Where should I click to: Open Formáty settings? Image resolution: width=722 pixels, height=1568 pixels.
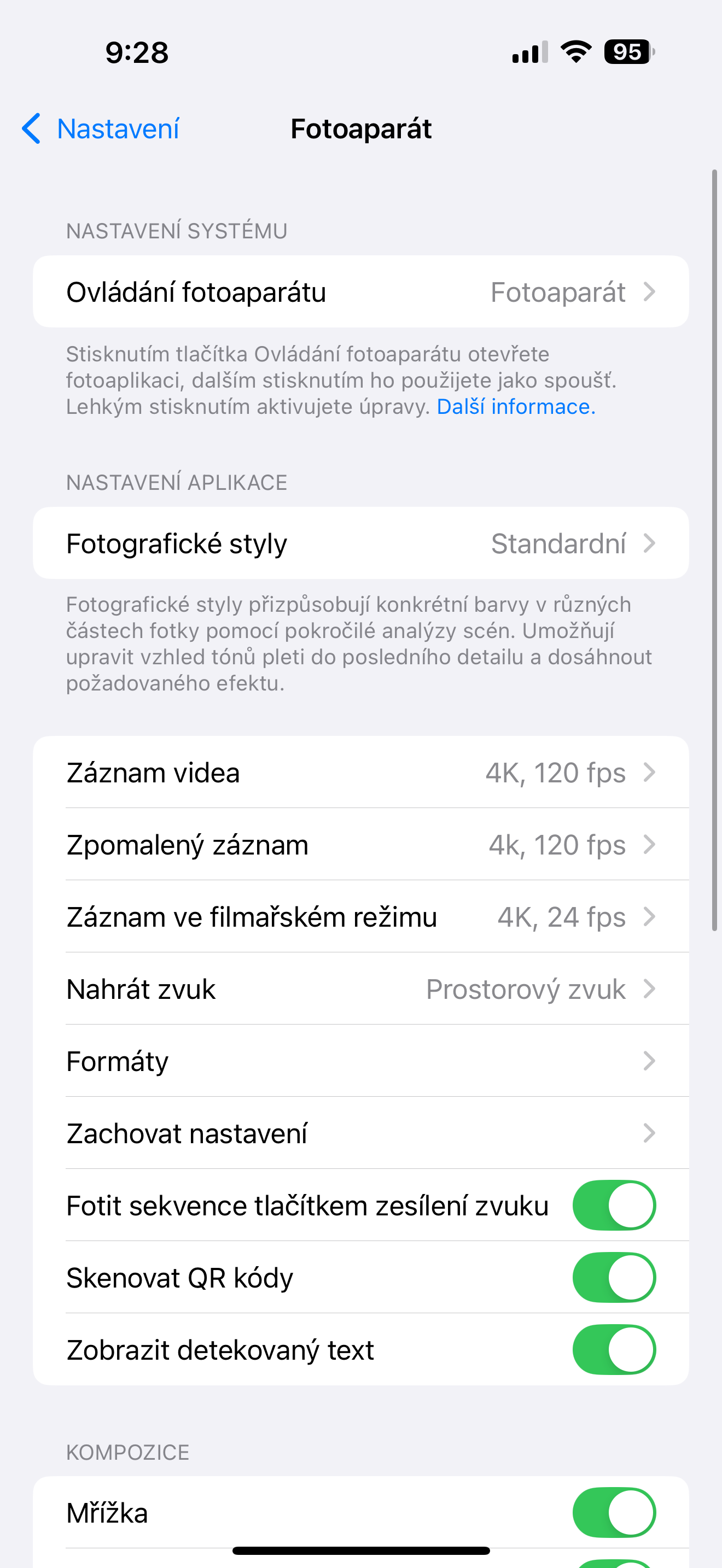coord(360,1062)
